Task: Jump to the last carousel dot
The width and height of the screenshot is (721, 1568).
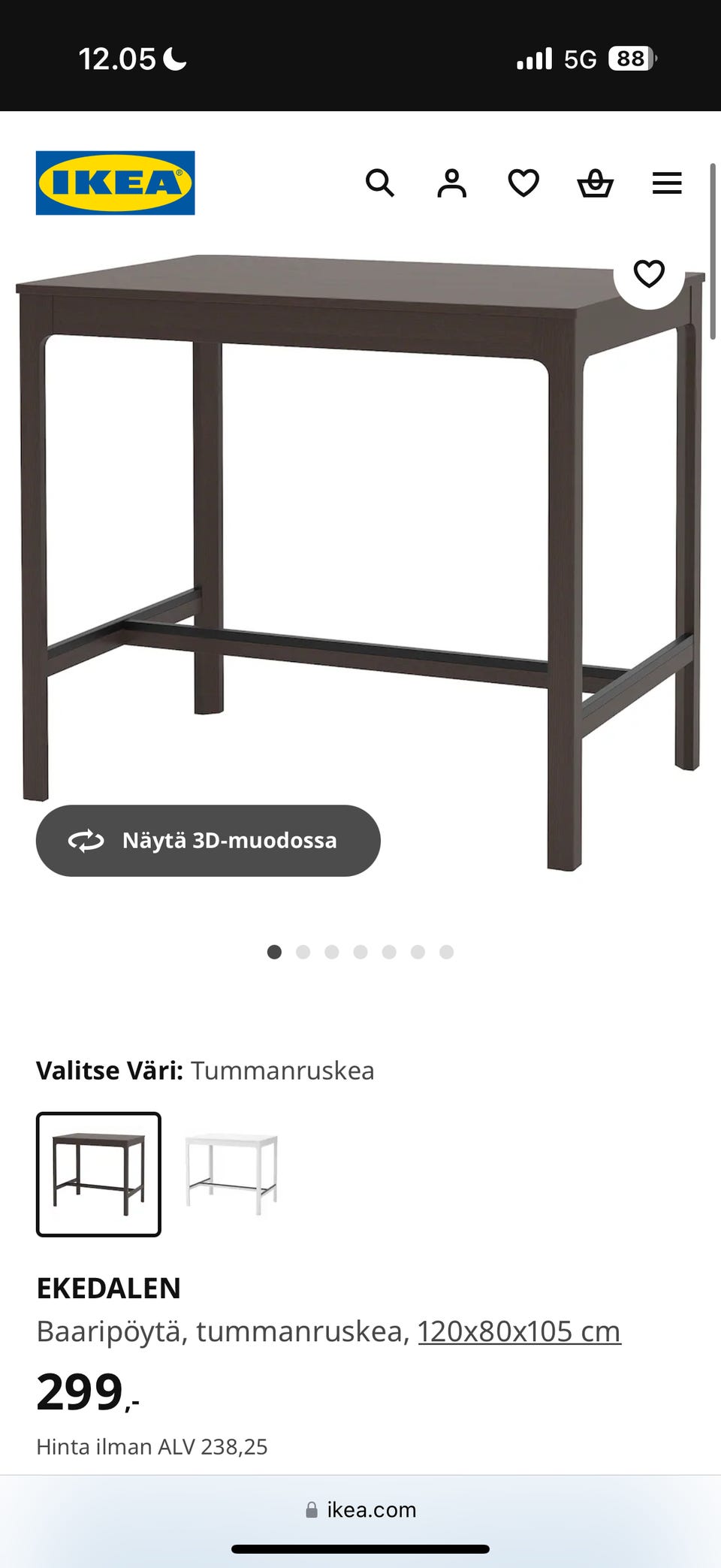Action: [446, 951]
